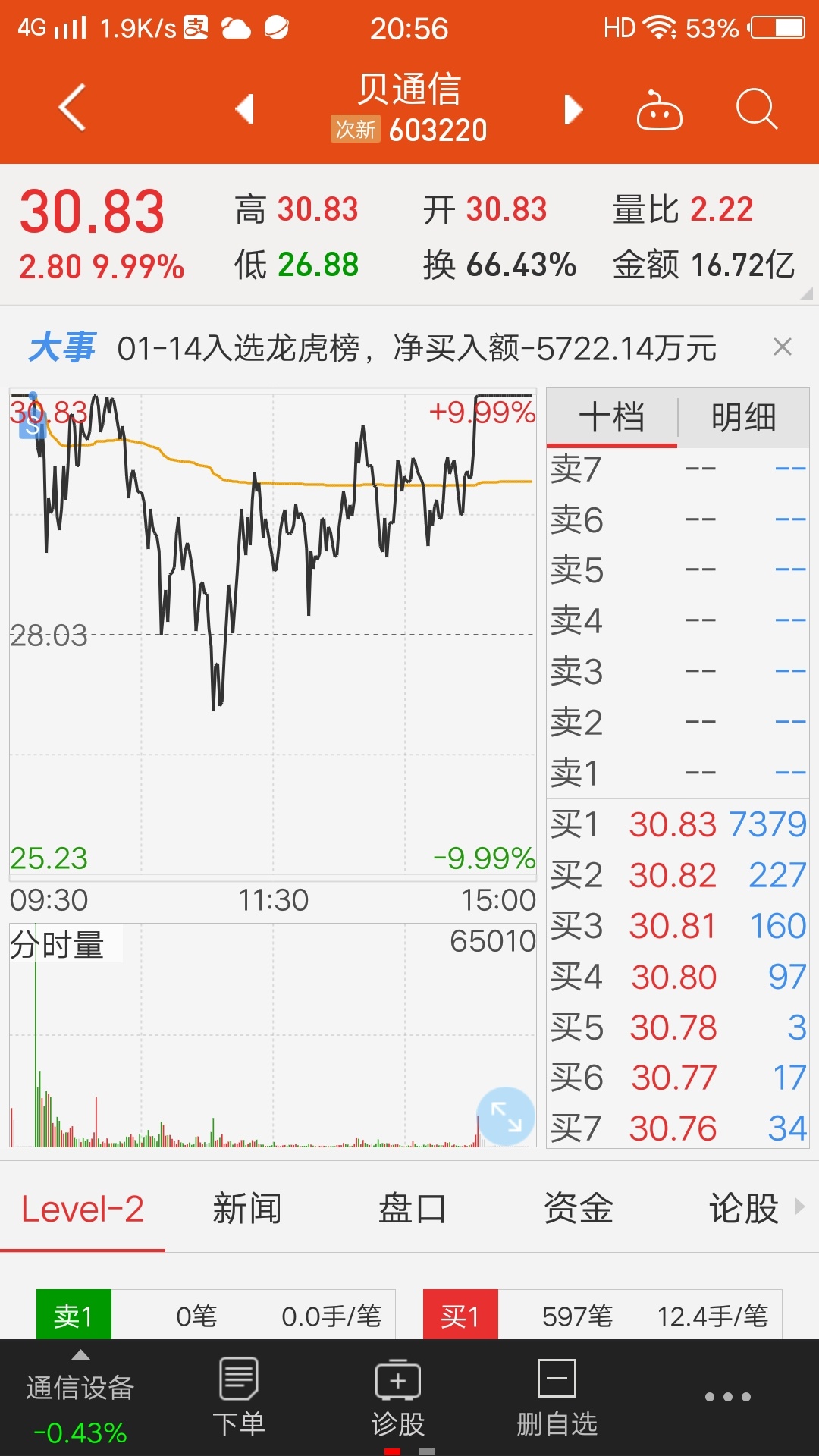This screenshot has height=1456, width=819.
Task: Switch to the 明细 tab
Action: (x=743, y=418)
